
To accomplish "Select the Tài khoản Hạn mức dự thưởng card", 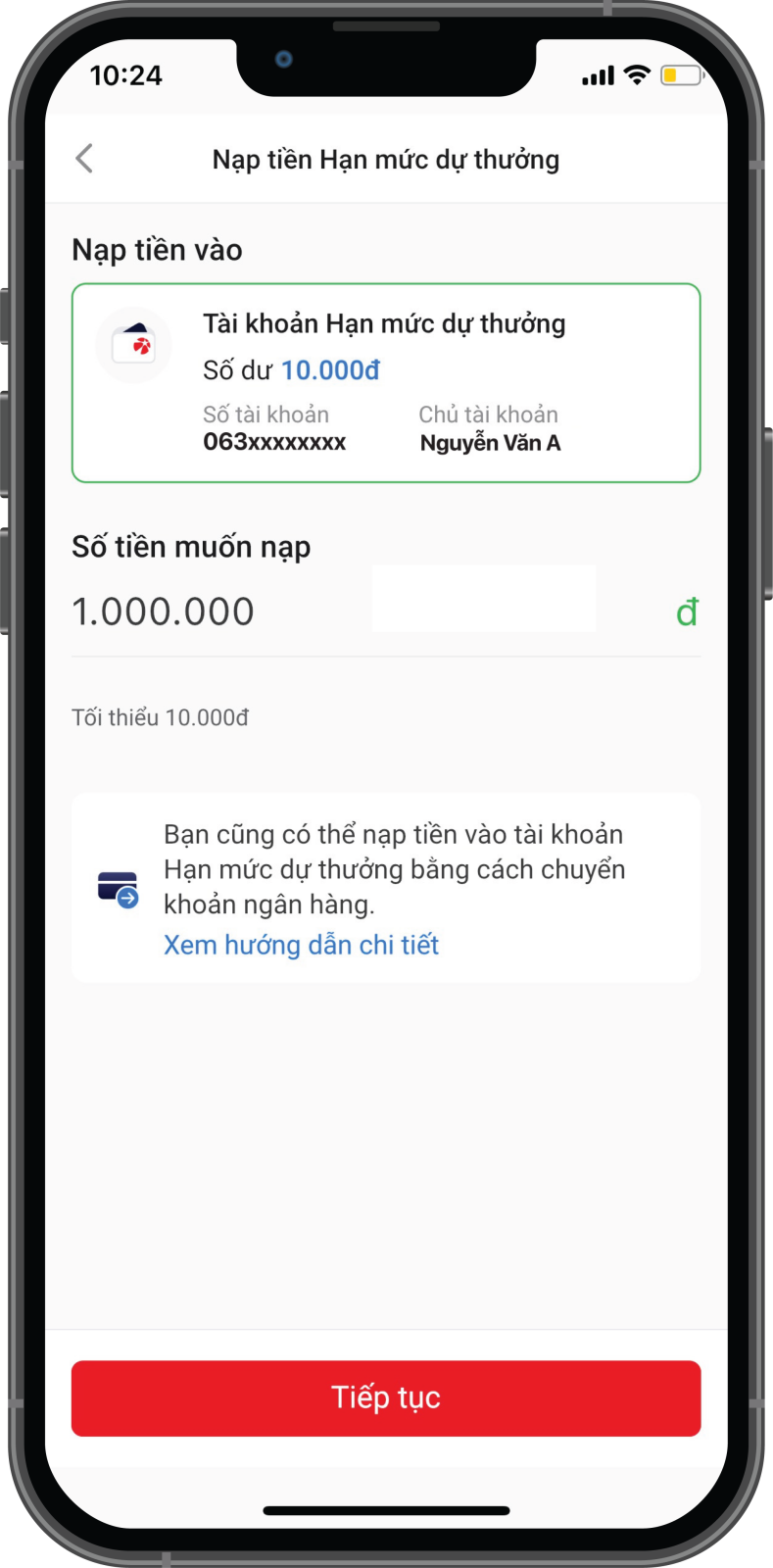I will [x=385, y=382].
